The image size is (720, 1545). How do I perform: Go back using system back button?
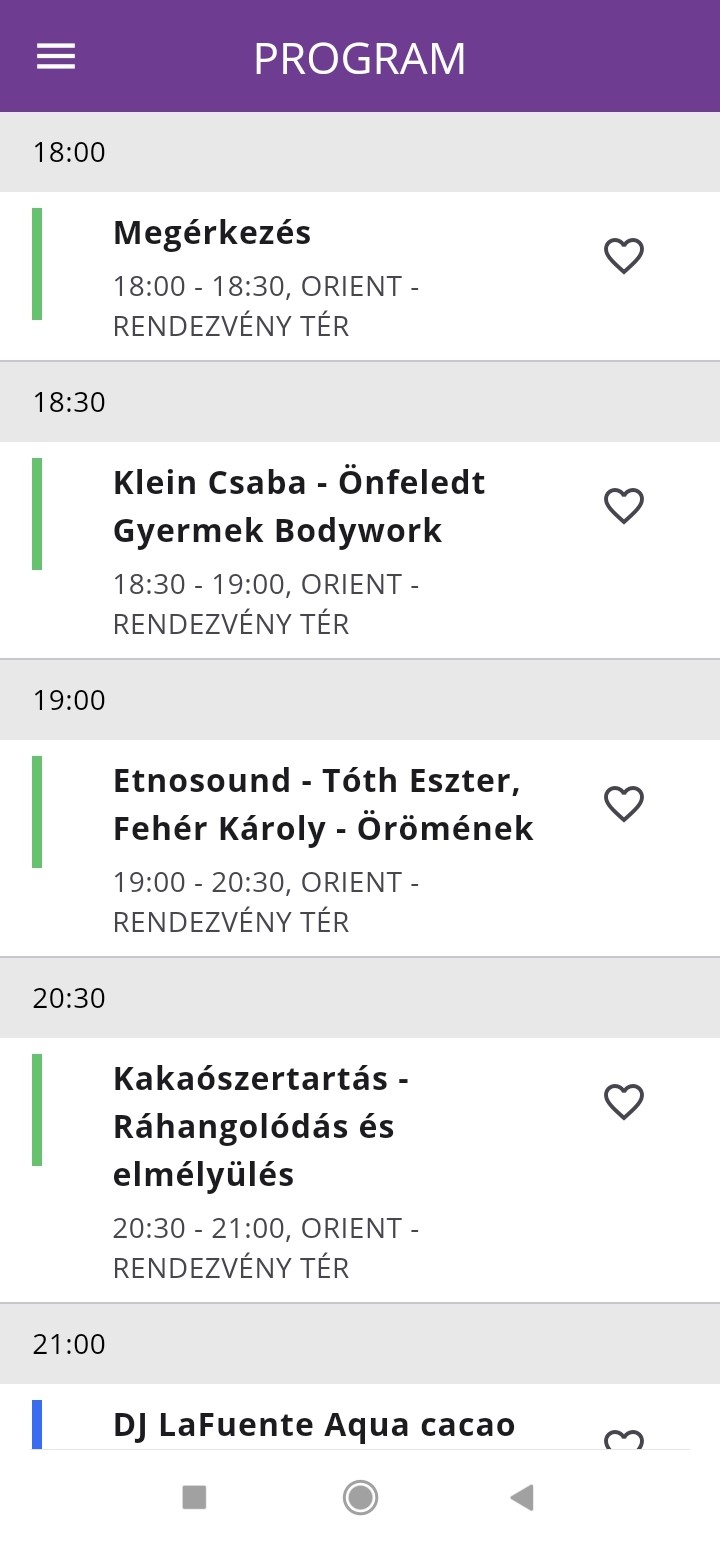pyautogui.click(x=521, y=1497)
